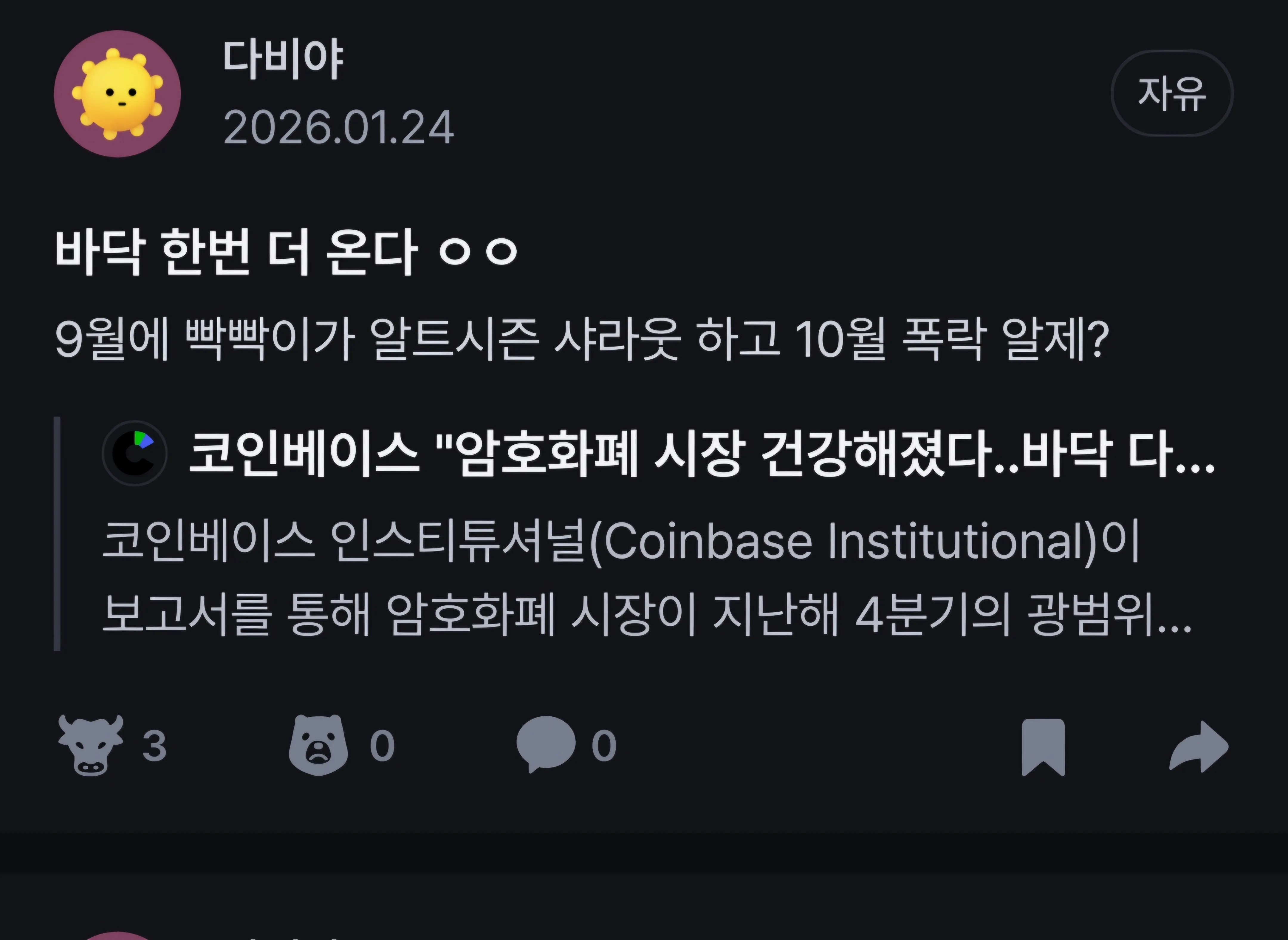This screenshot has height=940, width=1288.
Task: Bookmark 다비야's post
Action: tap(1043, 746)
